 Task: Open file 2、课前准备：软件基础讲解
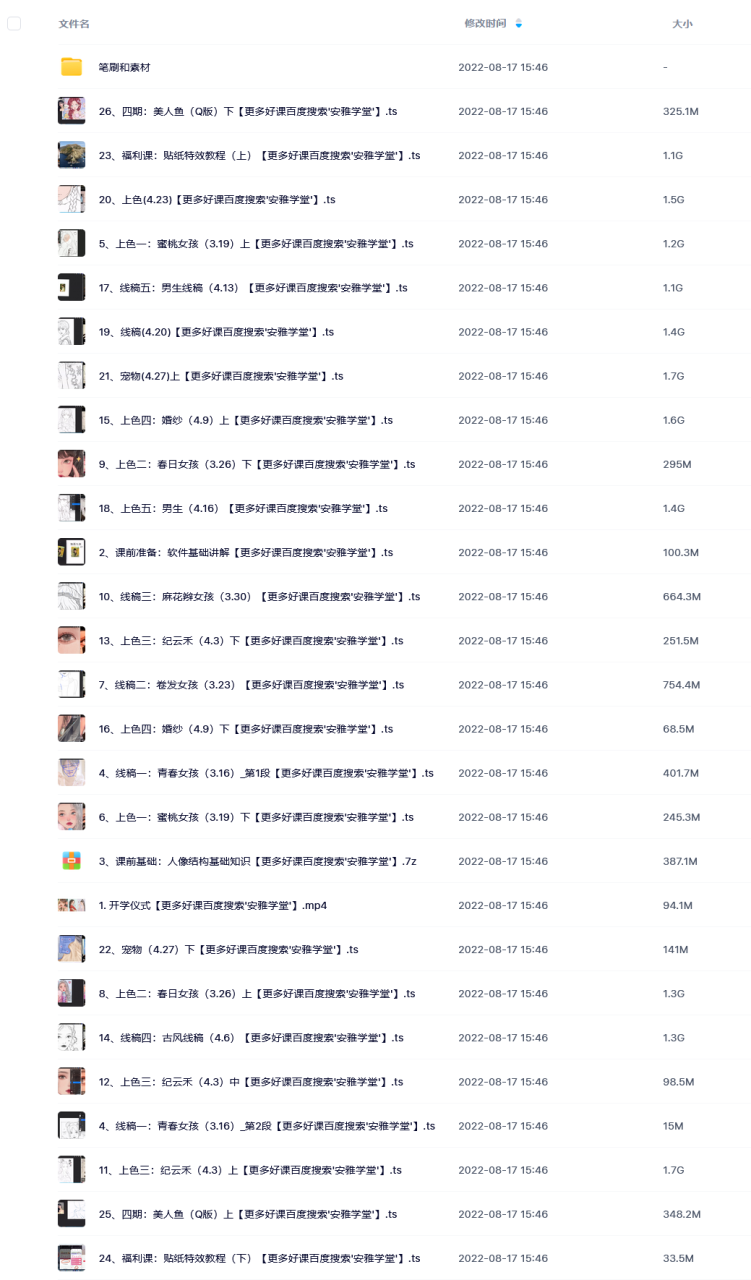(246, 552)
